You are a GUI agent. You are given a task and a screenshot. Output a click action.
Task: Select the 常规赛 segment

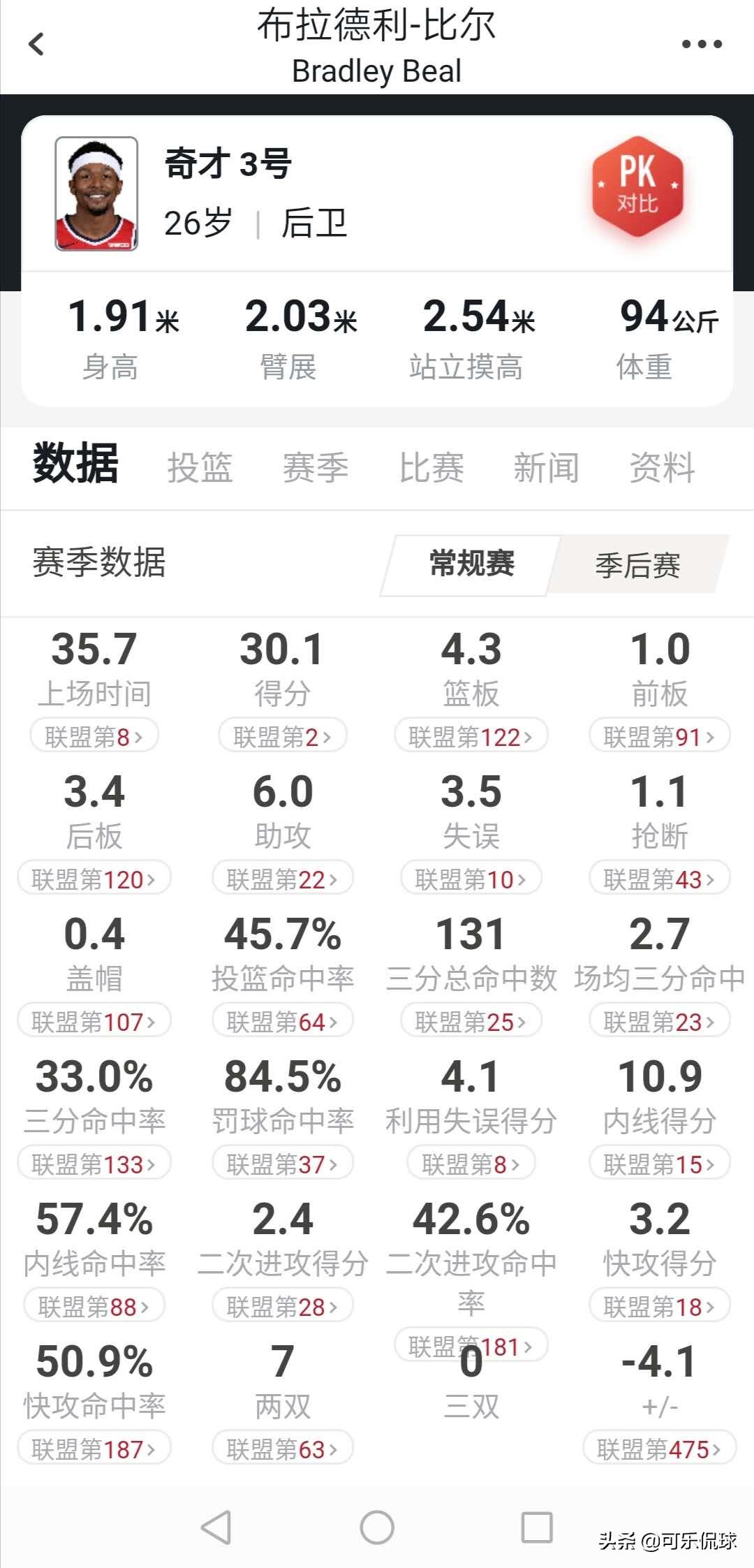[x=471, y=564]
